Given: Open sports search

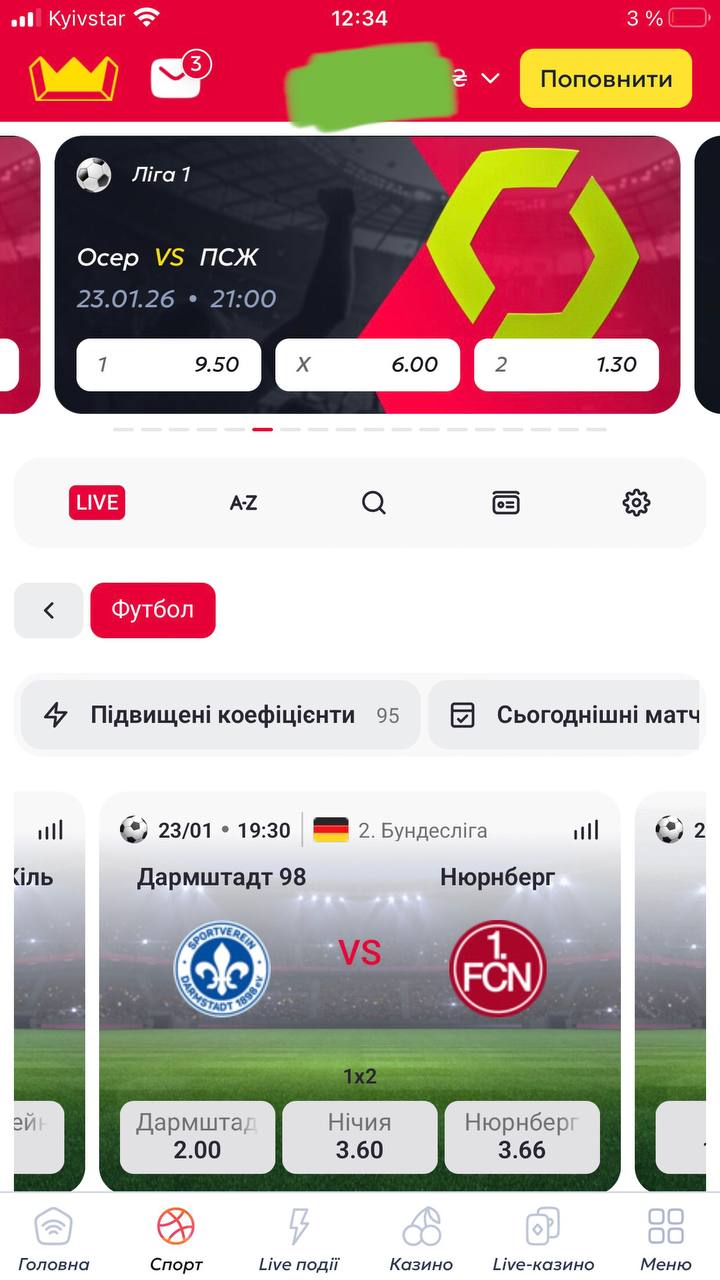Looking at the screenshot, I should point(374,502).
